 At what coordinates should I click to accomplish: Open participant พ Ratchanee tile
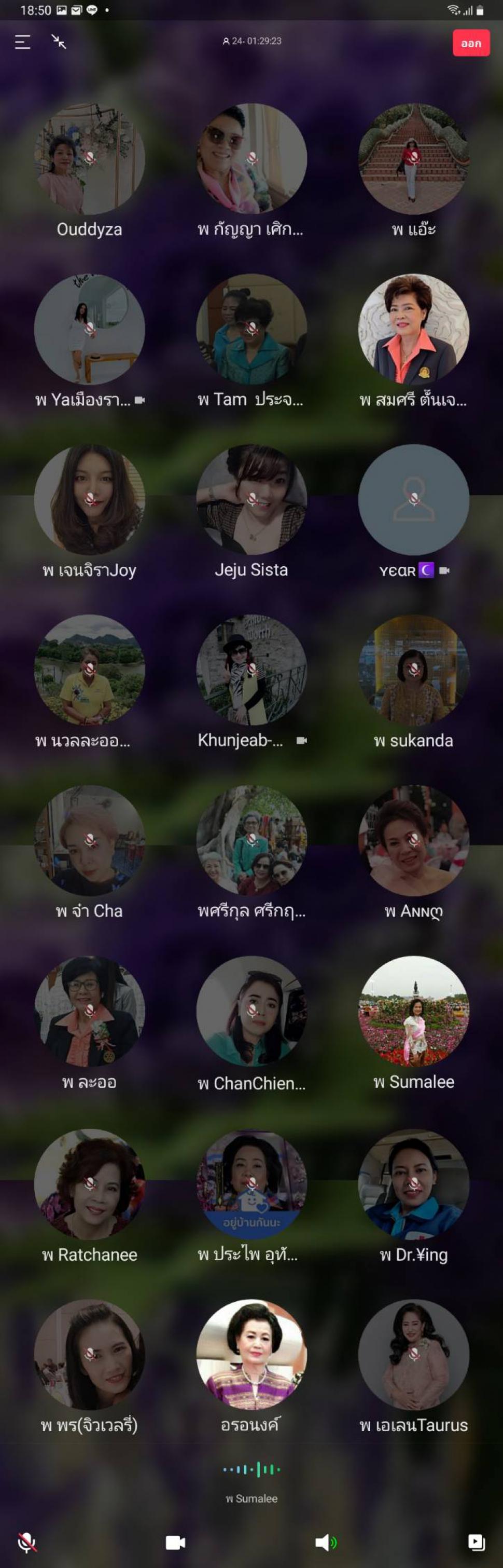click(x=89, y=1184)
